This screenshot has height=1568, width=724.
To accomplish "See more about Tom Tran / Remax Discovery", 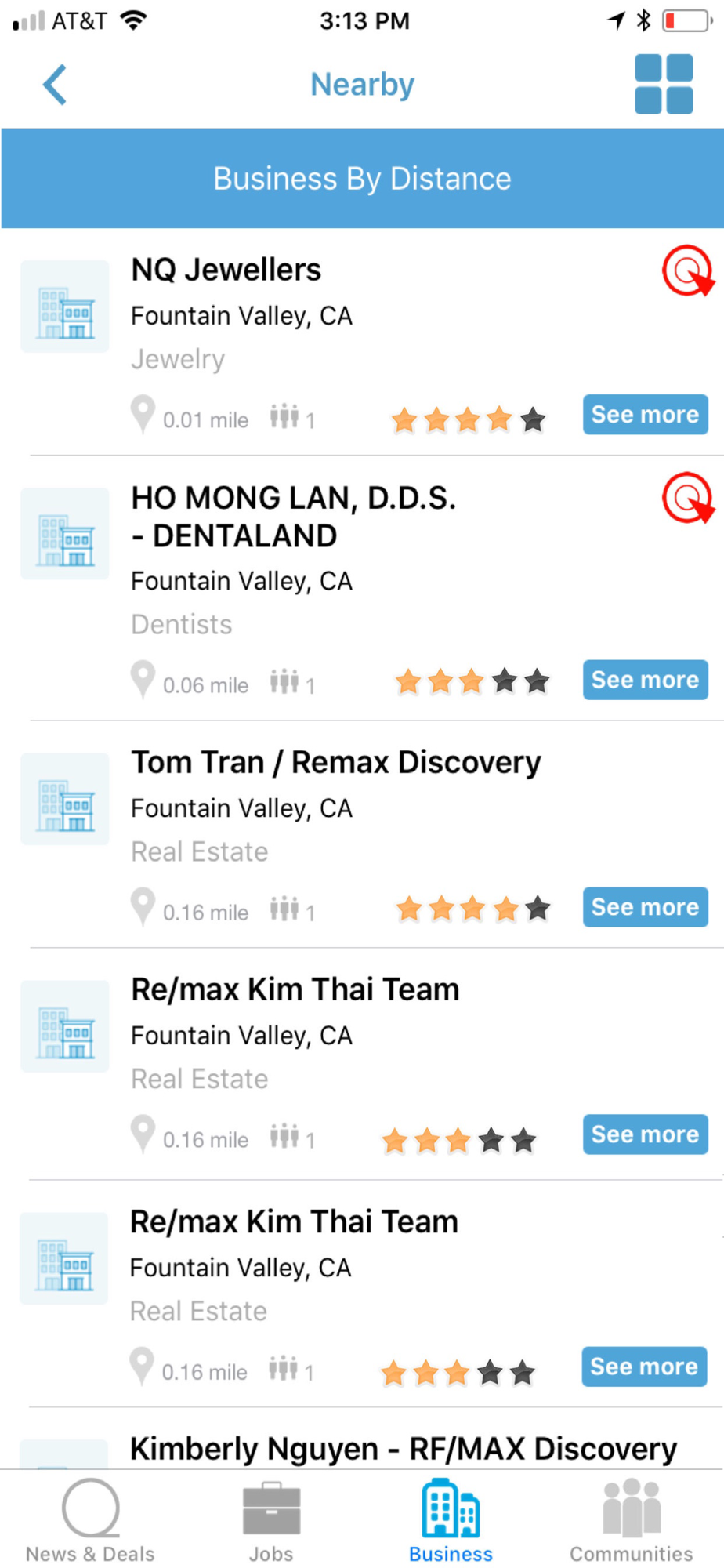I will click(x=645, y=907).
